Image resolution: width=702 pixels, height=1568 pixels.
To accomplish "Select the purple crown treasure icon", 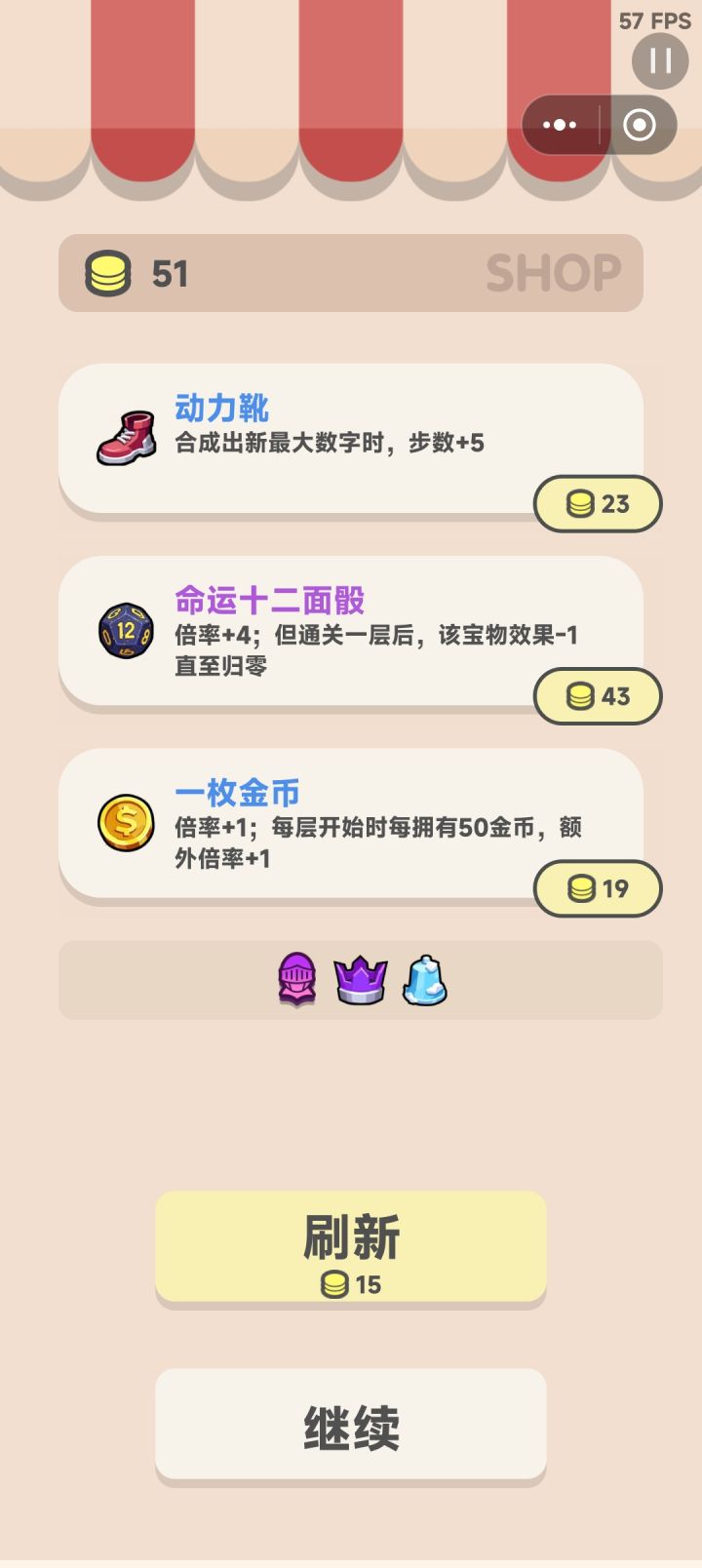I will 362,981.
